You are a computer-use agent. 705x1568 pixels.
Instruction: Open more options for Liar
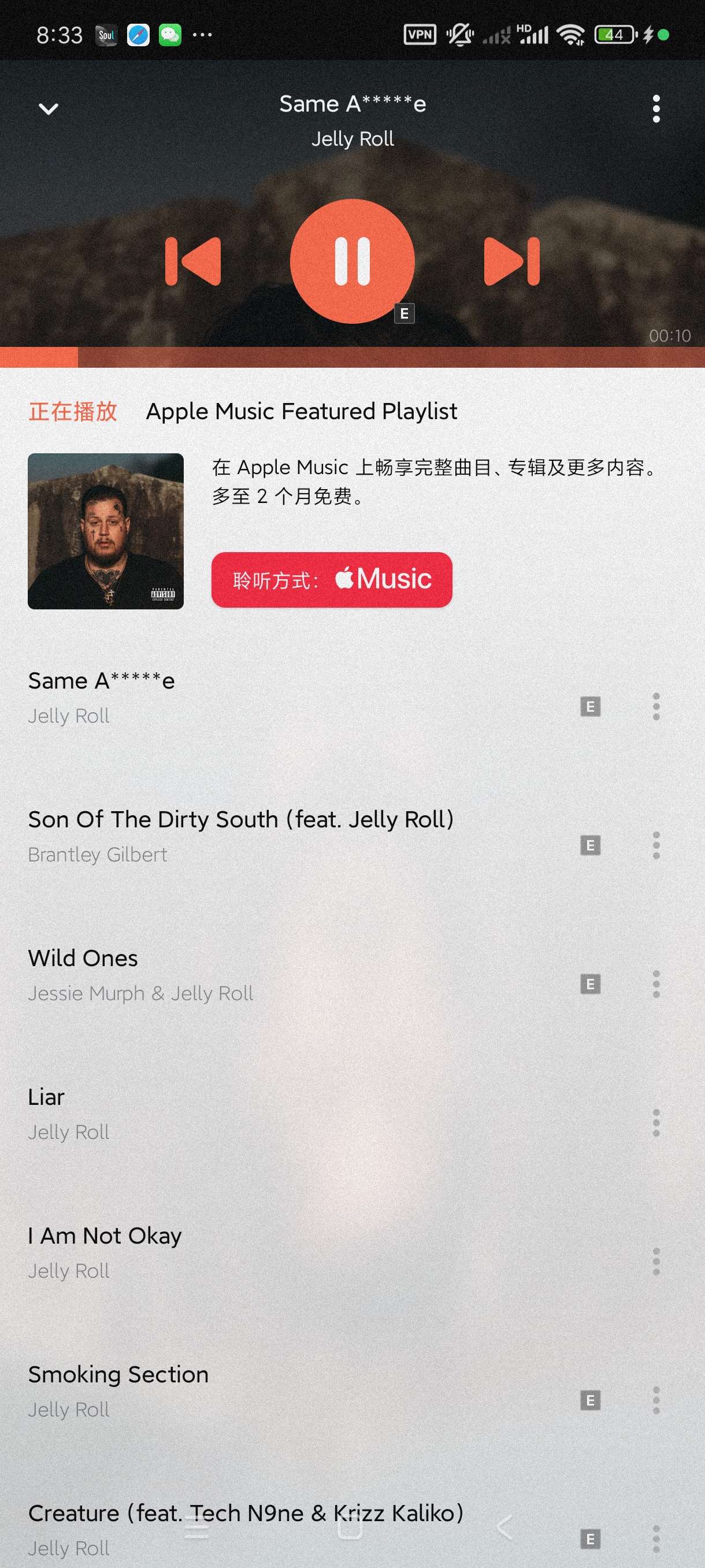pos(656,1123)
